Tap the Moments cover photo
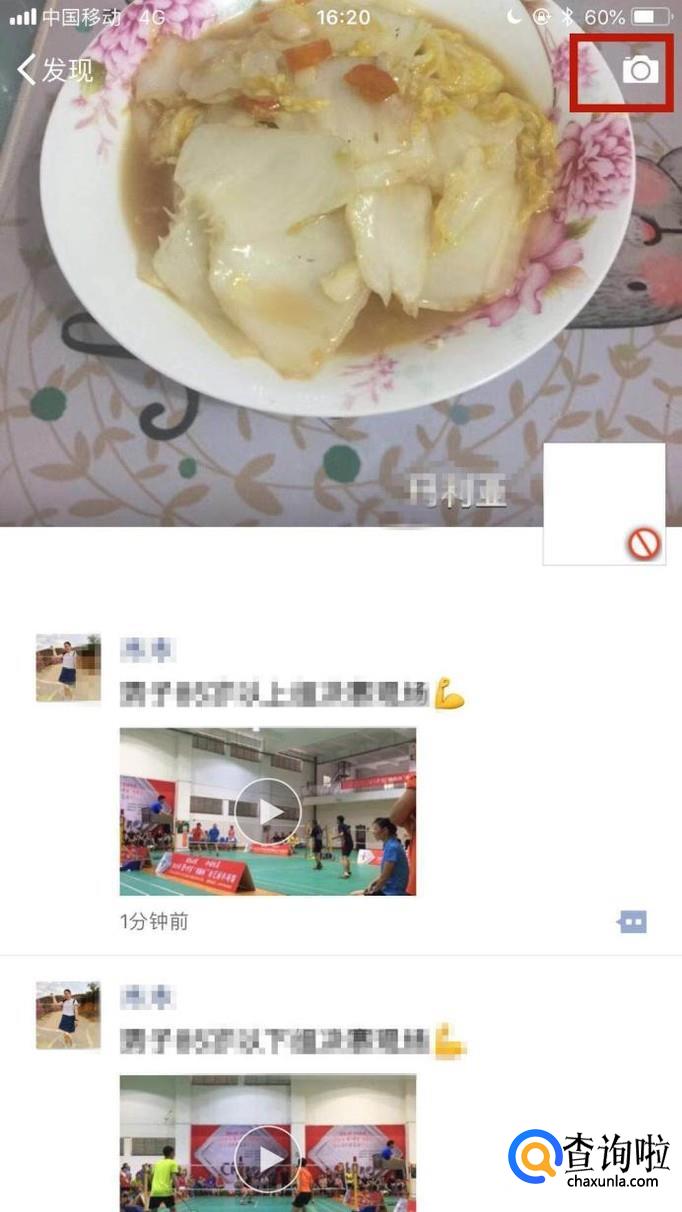This screenshot has height=1212, width=682. click(x=300, y=300)
